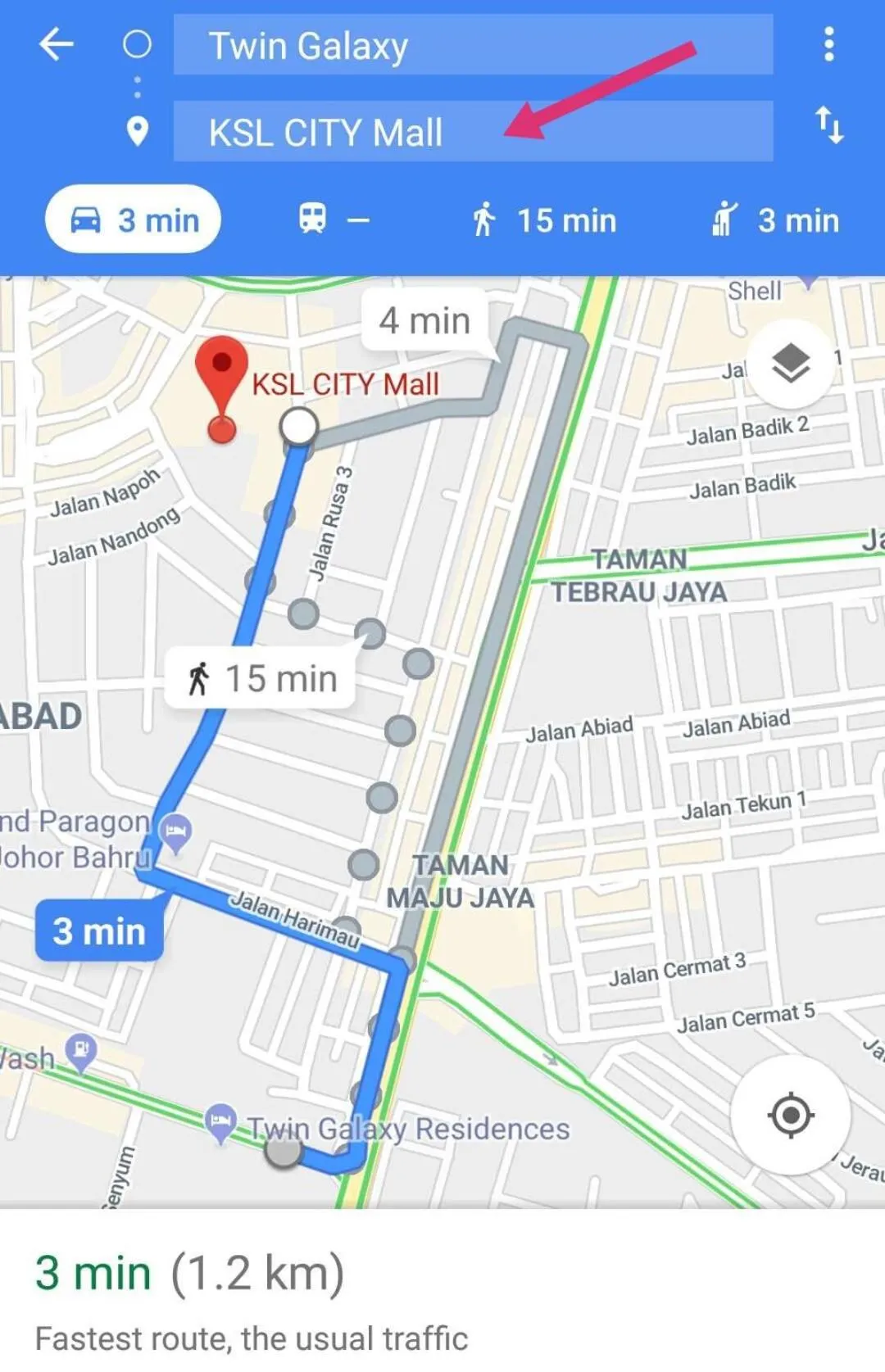Switch to the transit directions tab
Screen dimensions: 885x1372
(331, 220)
